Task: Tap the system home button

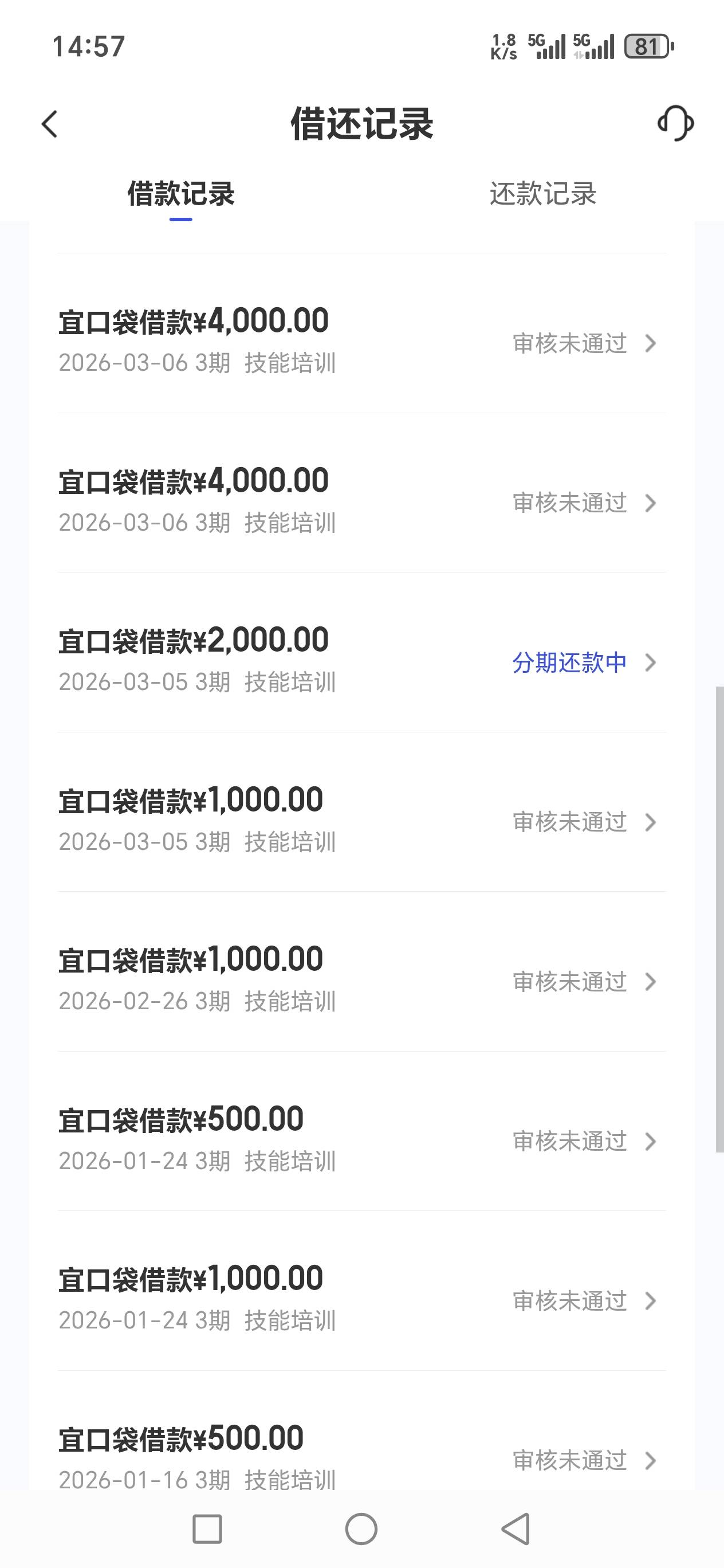Action: [x=361, y=1529]
